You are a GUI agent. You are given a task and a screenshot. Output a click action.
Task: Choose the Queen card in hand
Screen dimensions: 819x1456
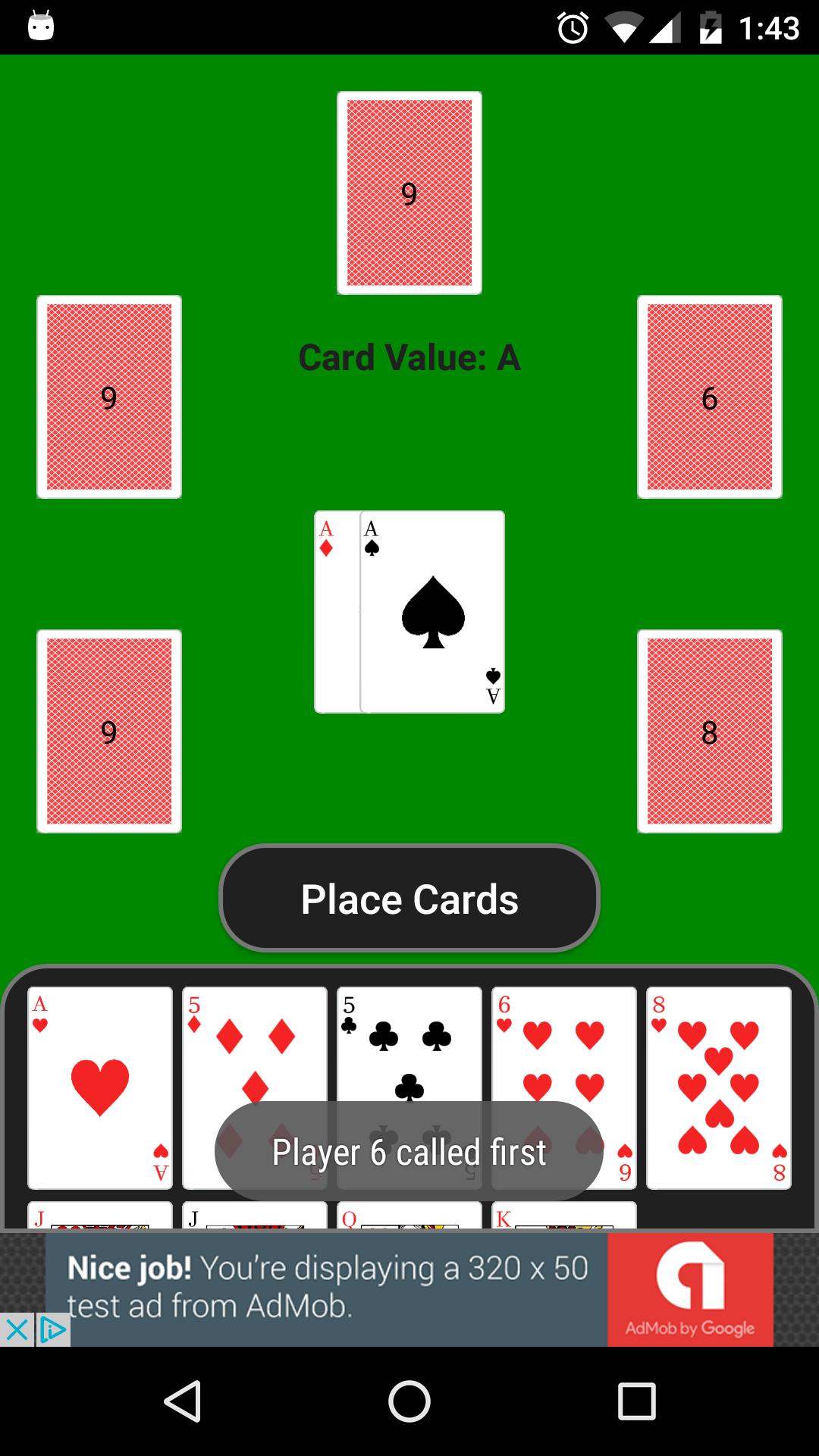click(x=409, y=1216)
